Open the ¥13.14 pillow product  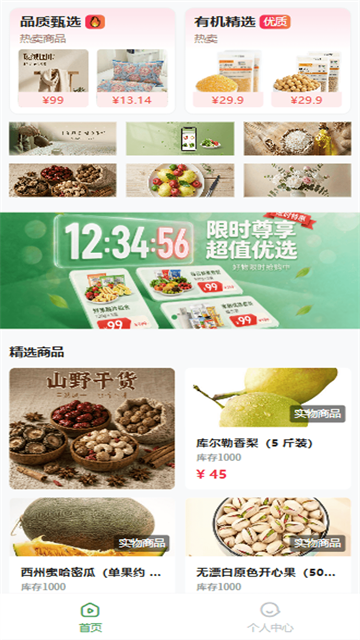click(x=132, y=78)
